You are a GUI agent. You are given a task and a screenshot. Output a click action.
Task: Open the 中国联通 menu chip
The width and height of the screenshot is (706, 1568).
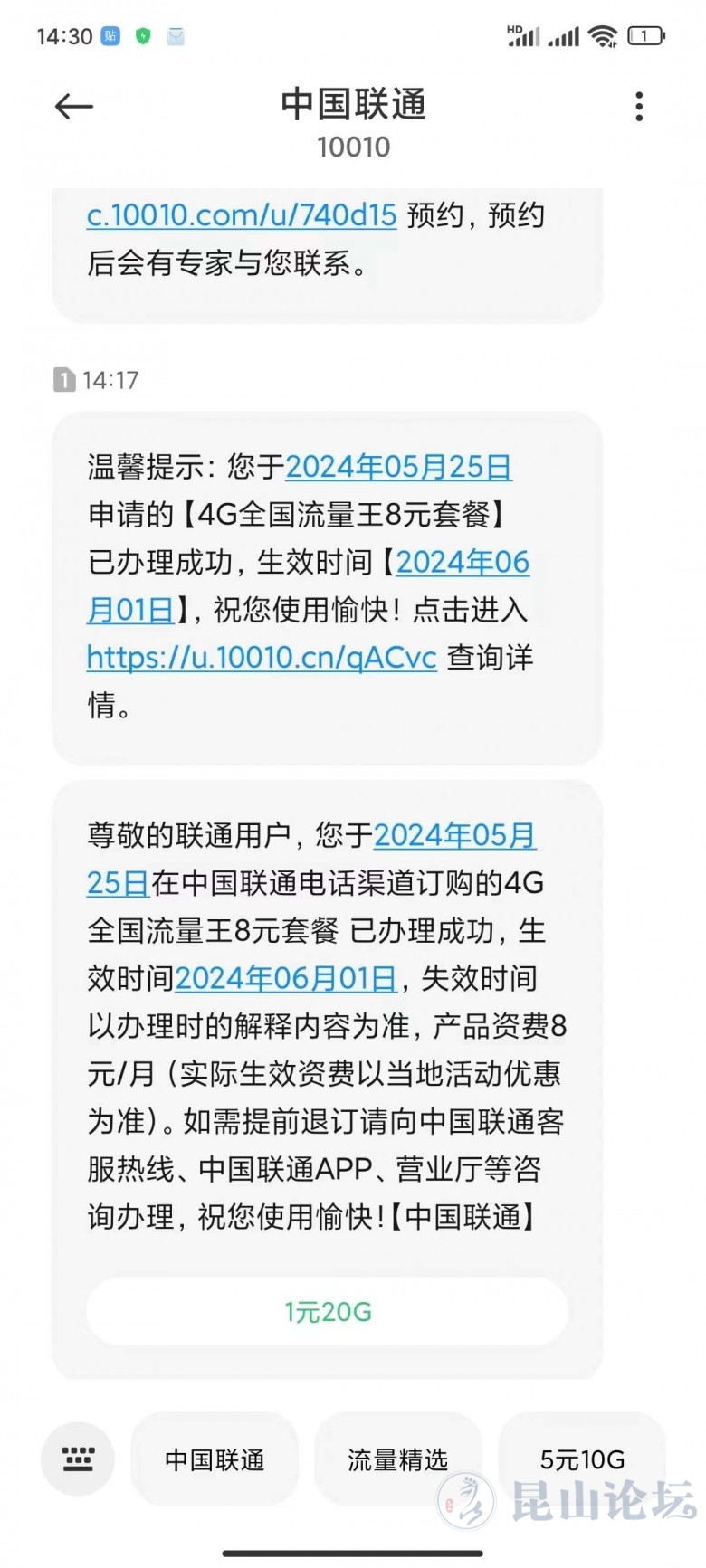(215, 1459)
